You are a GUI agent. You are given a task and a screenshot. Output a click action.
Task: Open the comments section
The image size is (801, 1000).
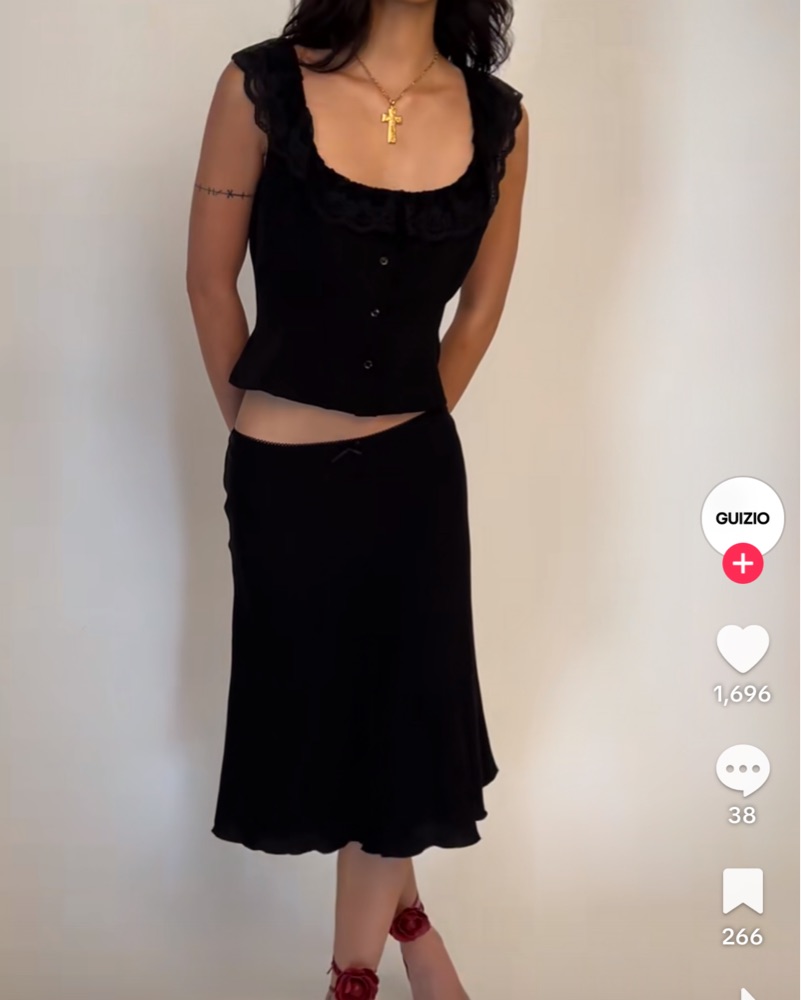742,771
